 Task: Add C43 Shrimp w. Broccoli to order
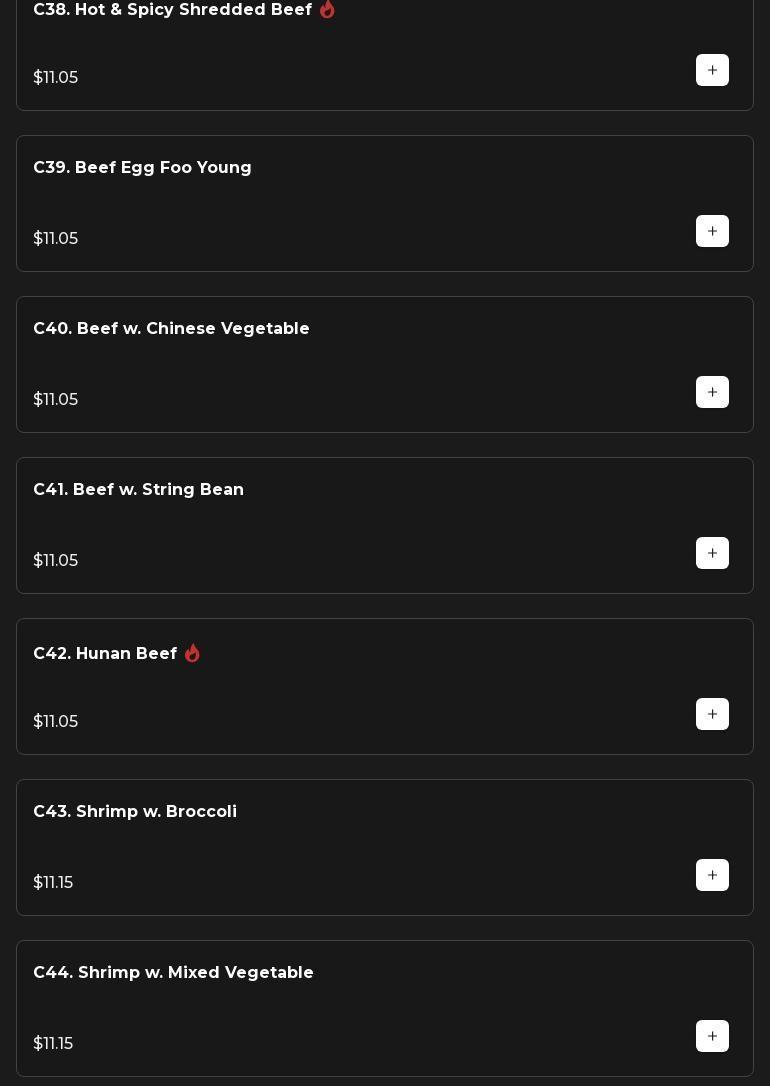(x=712, y=875)
